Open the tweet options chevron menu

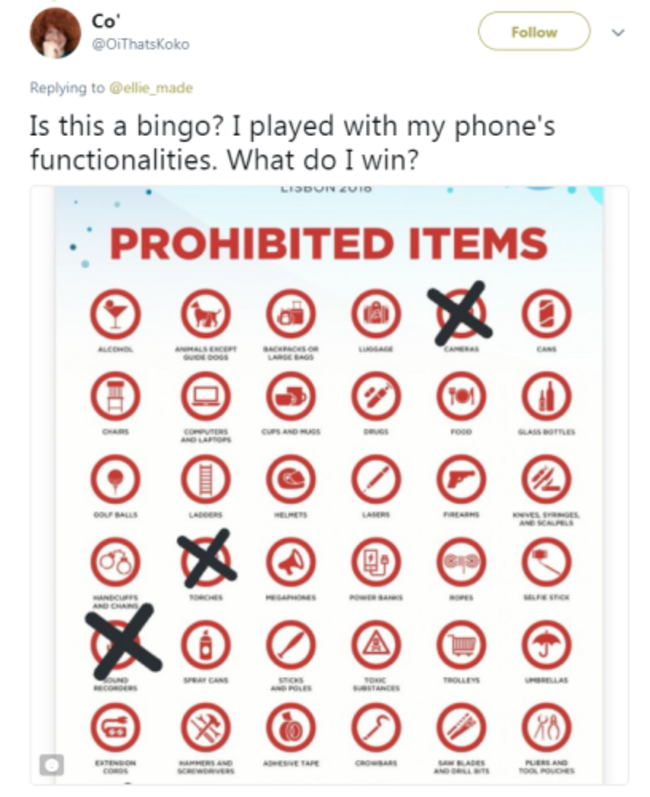tap(617, 32)
